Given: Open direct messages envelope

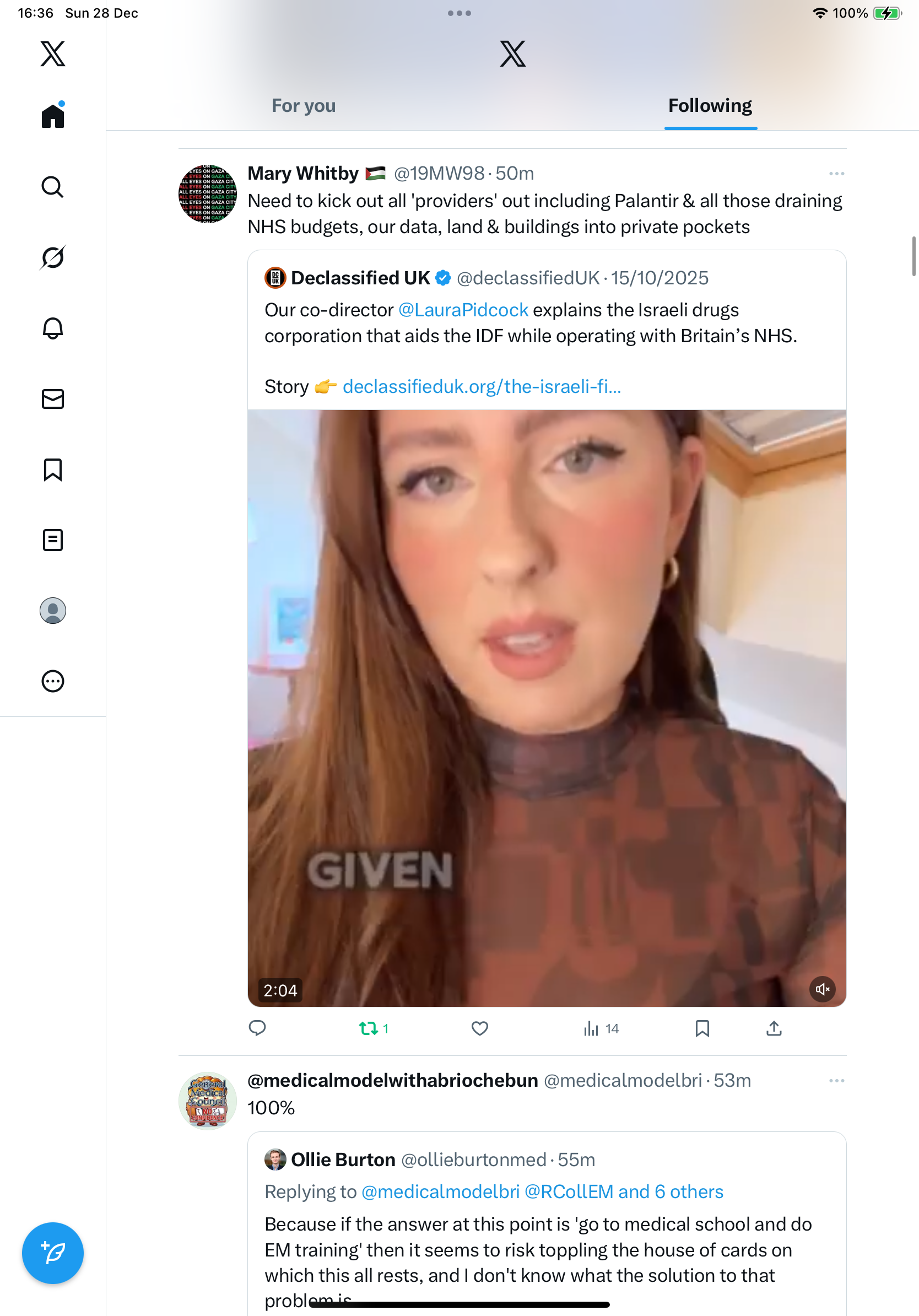Looking at the screenshot, I should tap(53, 399).
